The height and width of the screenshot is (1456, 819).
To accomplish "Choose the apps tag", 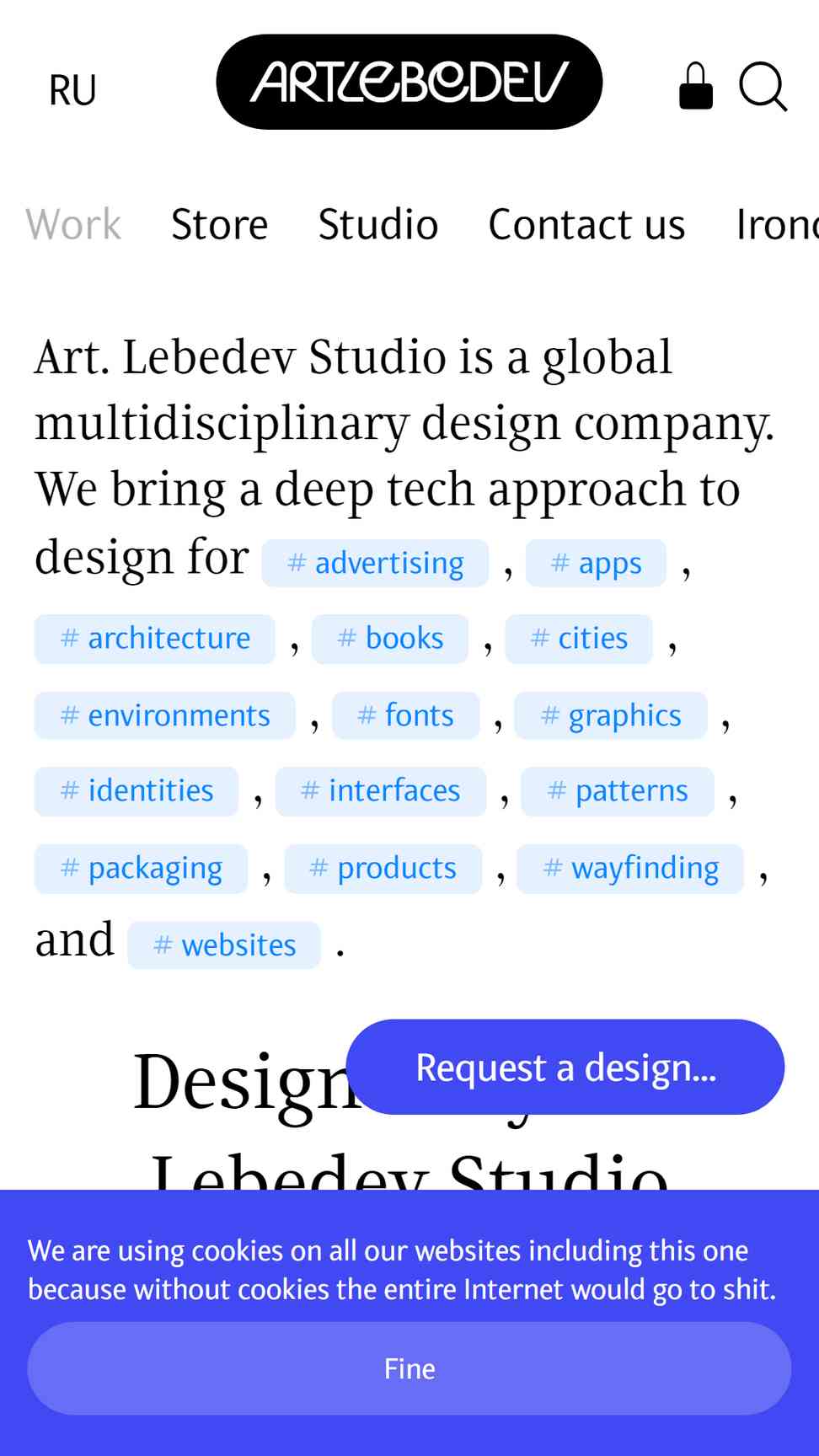I will click(597, 563).
